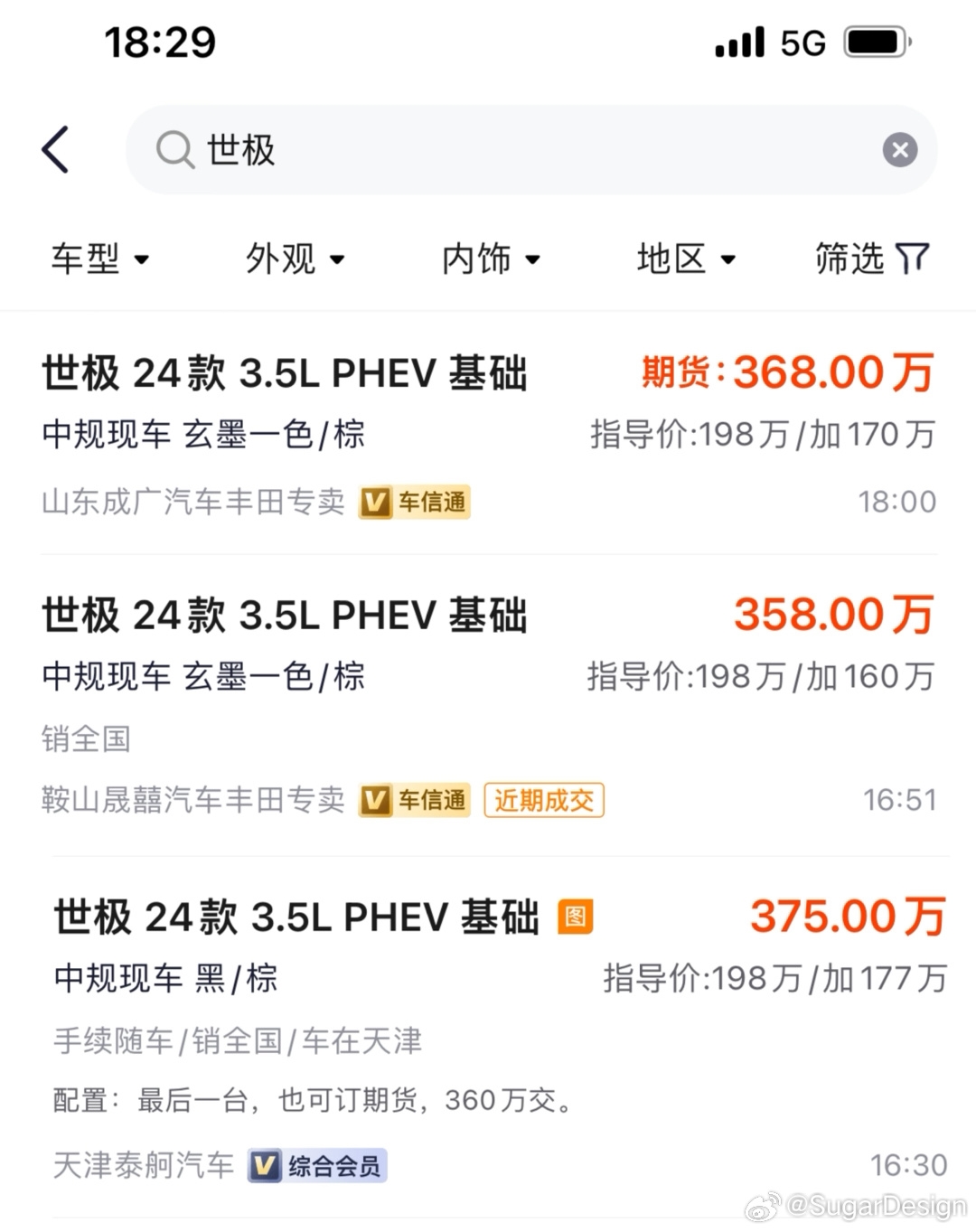976x1232 pixels.
Task: Open the 外观 dropdown filter
Action: pos(296,259)
